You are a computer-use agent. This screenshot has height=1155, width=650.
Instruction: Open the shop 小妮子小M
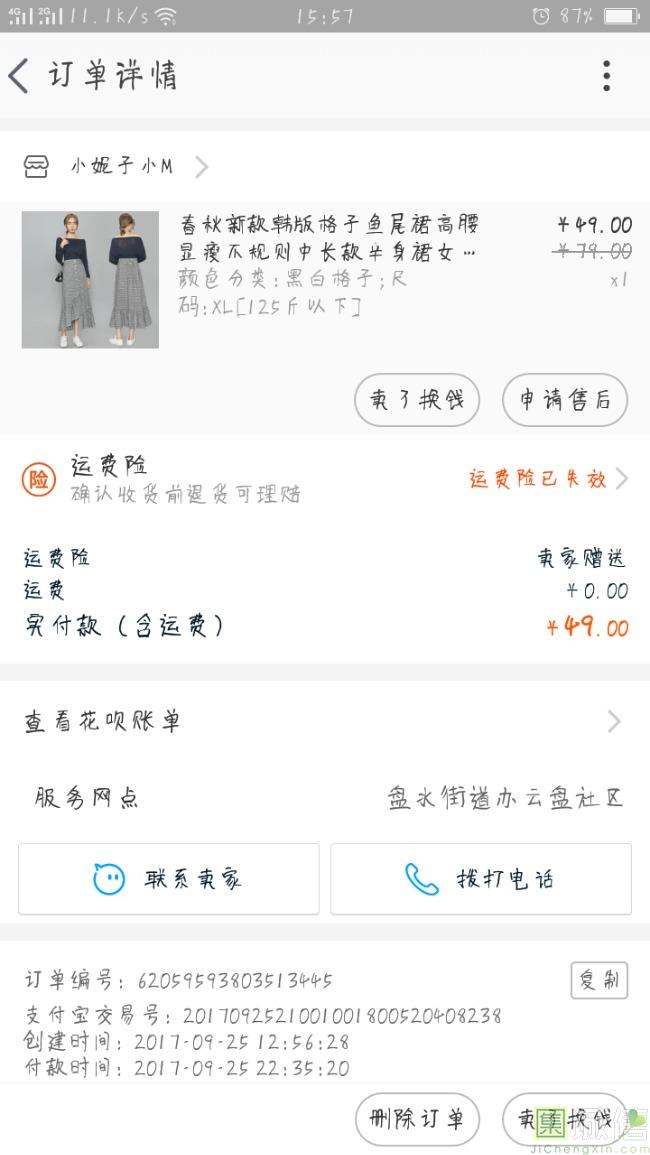120,166
